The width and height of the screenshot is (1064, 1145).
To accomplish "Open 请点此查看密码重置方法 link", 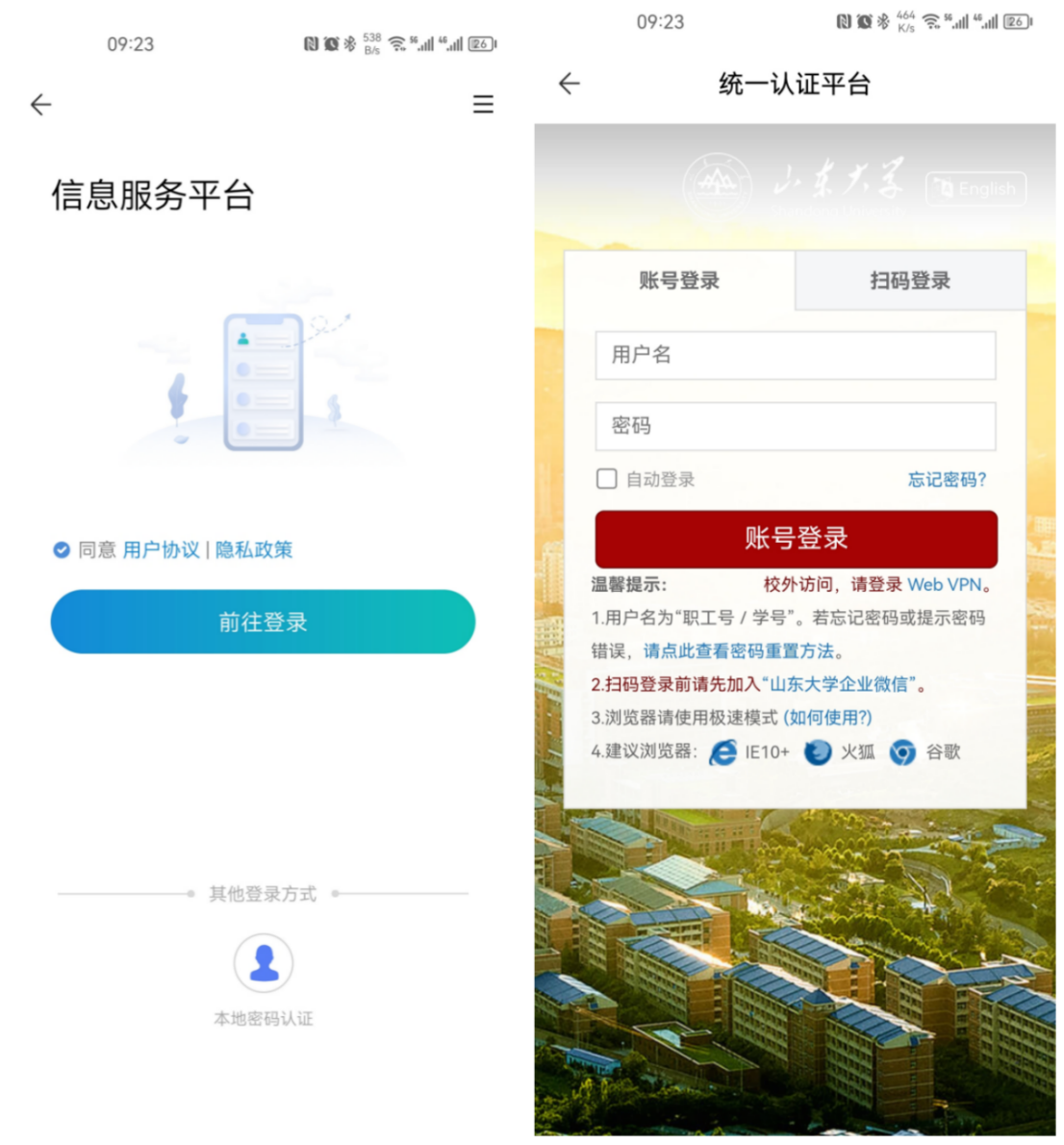I will coord(738,651).
